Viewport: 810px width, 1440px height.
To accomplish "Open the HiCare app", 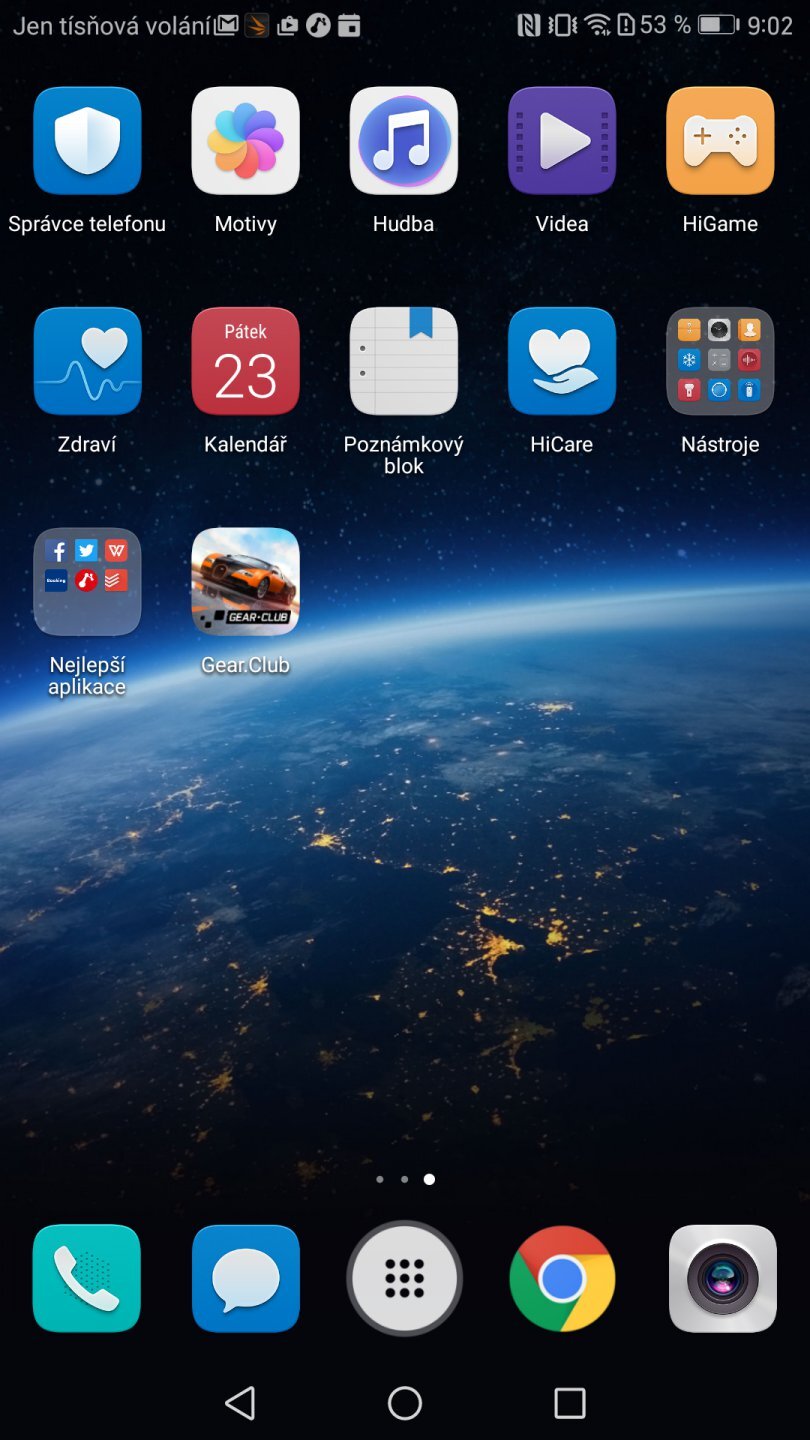I will [561, 361].
